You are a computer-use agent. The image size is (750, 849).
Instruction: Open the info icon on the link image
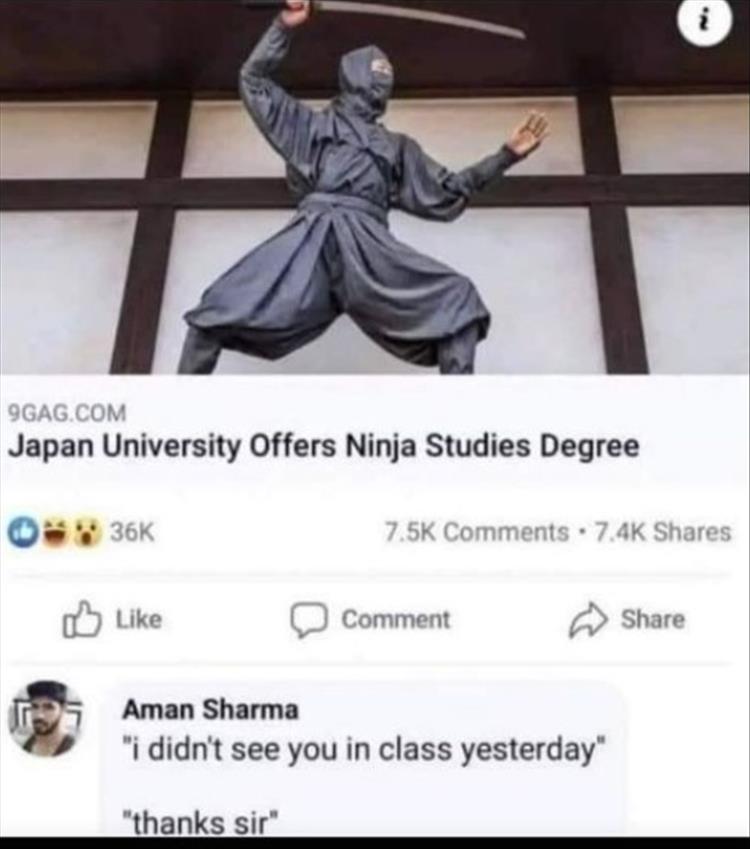705,23
